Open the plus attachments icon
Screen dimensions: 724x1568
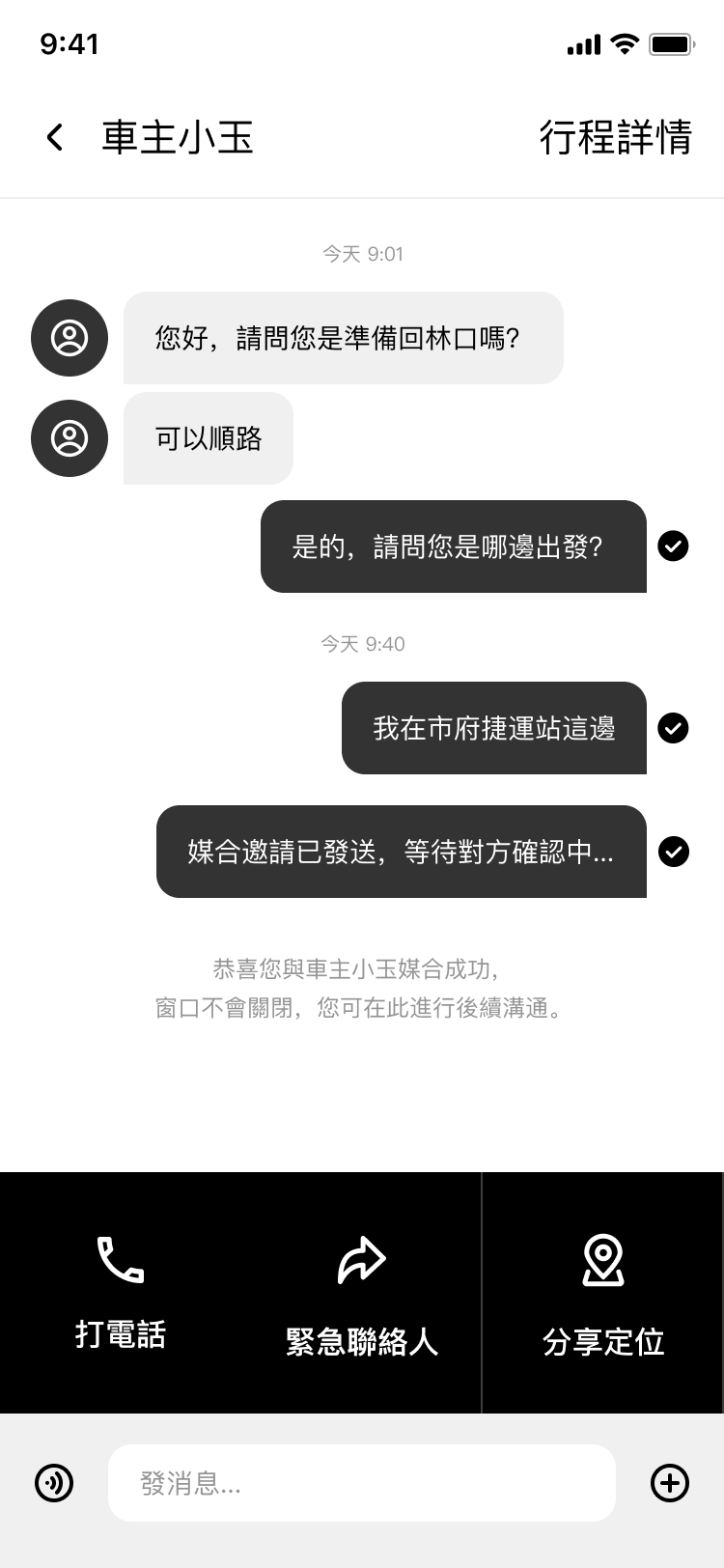point(670,1483)
